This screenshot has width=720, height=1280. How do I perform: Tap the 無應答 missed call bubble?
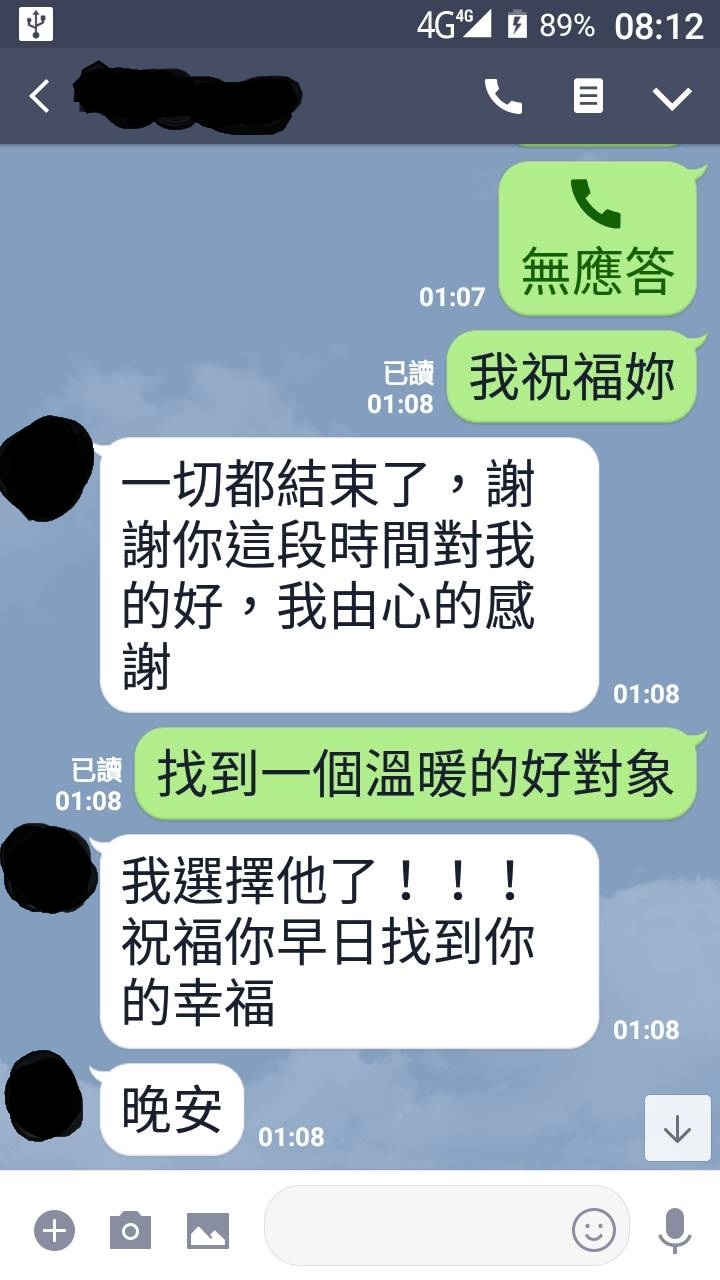click(597, 238)
